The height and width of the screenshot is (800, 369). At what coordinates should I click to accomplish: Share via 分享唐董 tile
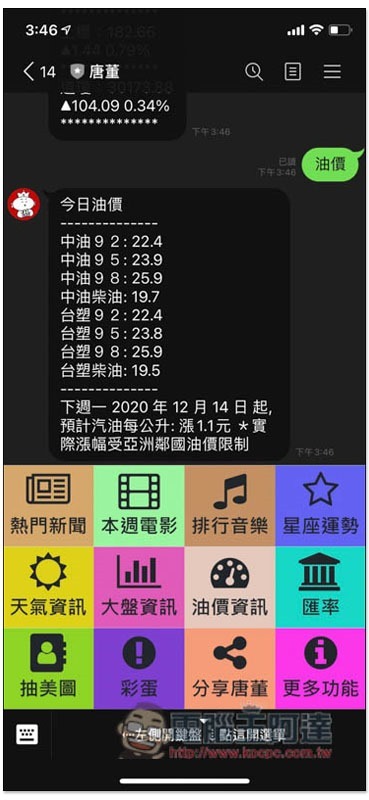click(230, 668)
